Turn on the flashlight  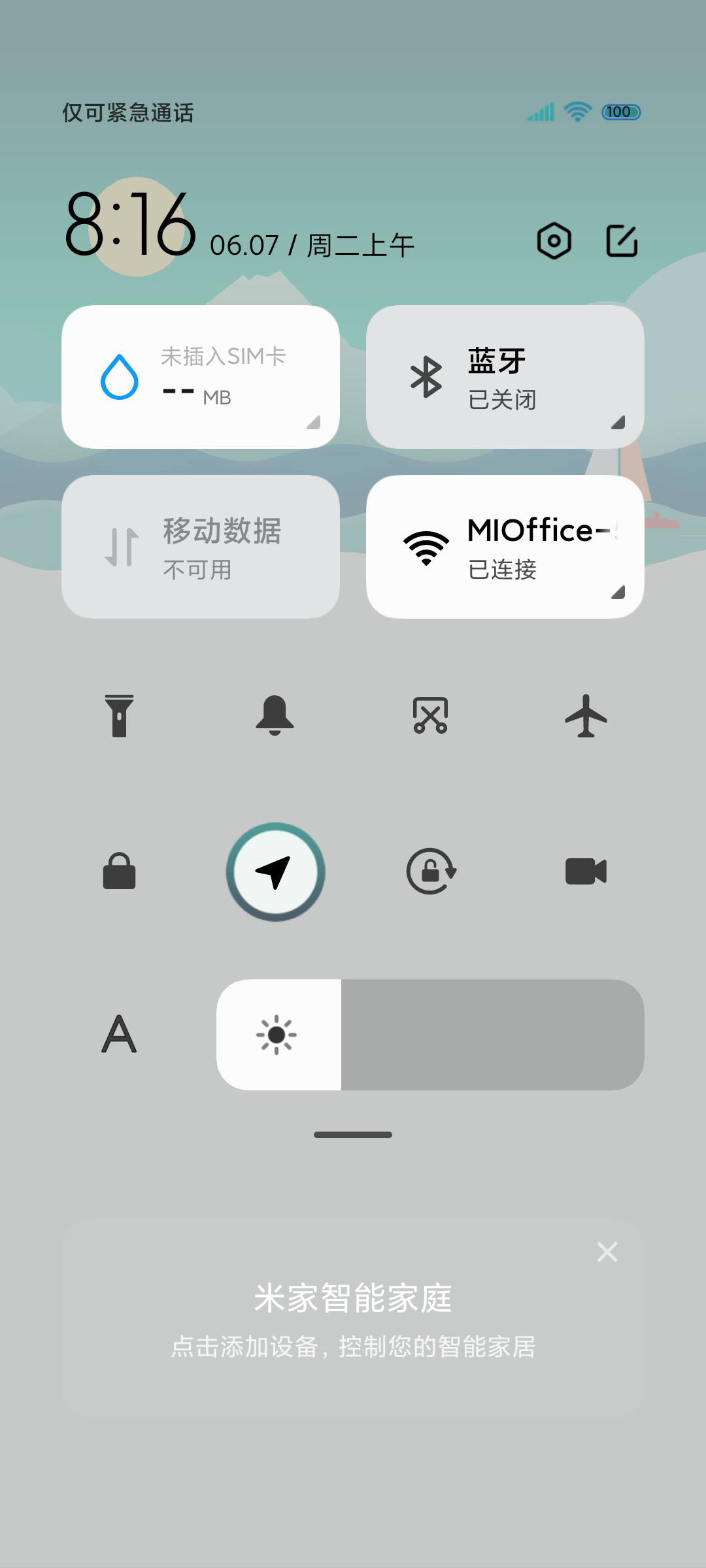120,715
